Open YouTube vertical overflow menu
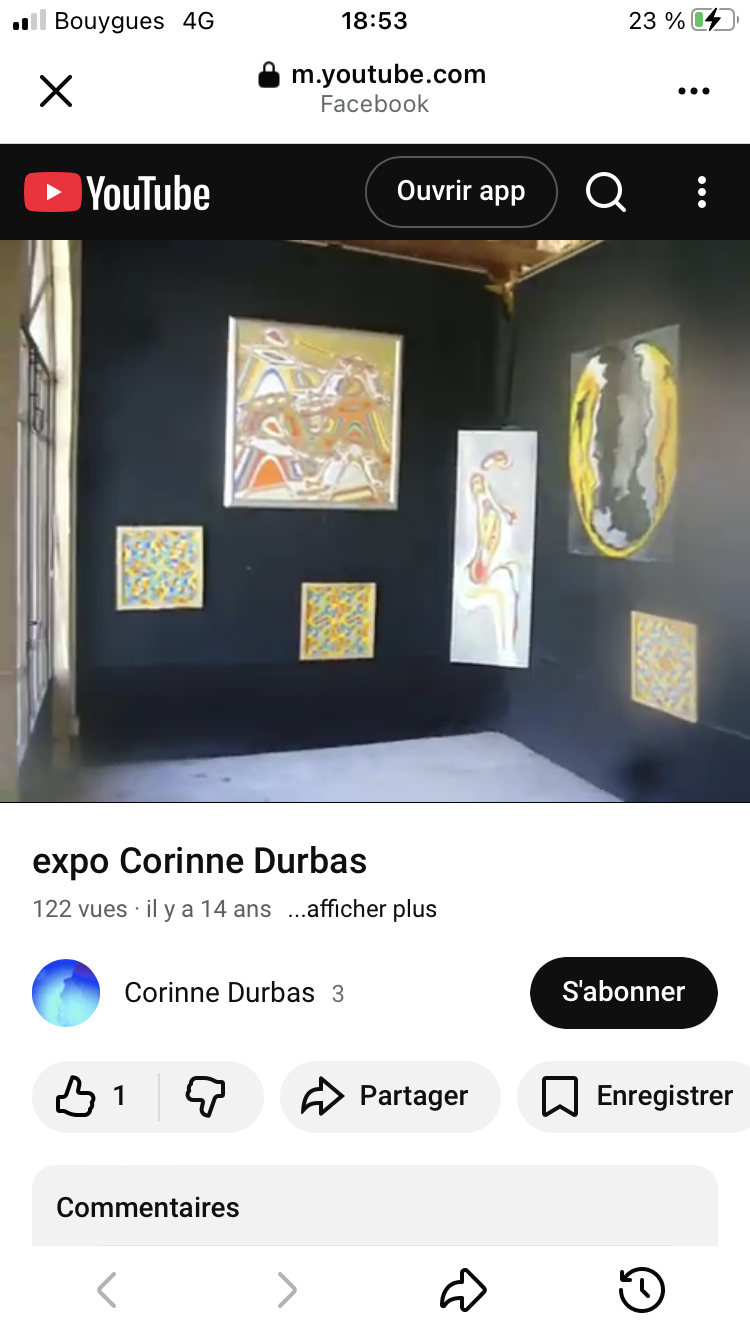 click(x=702, y=192)
